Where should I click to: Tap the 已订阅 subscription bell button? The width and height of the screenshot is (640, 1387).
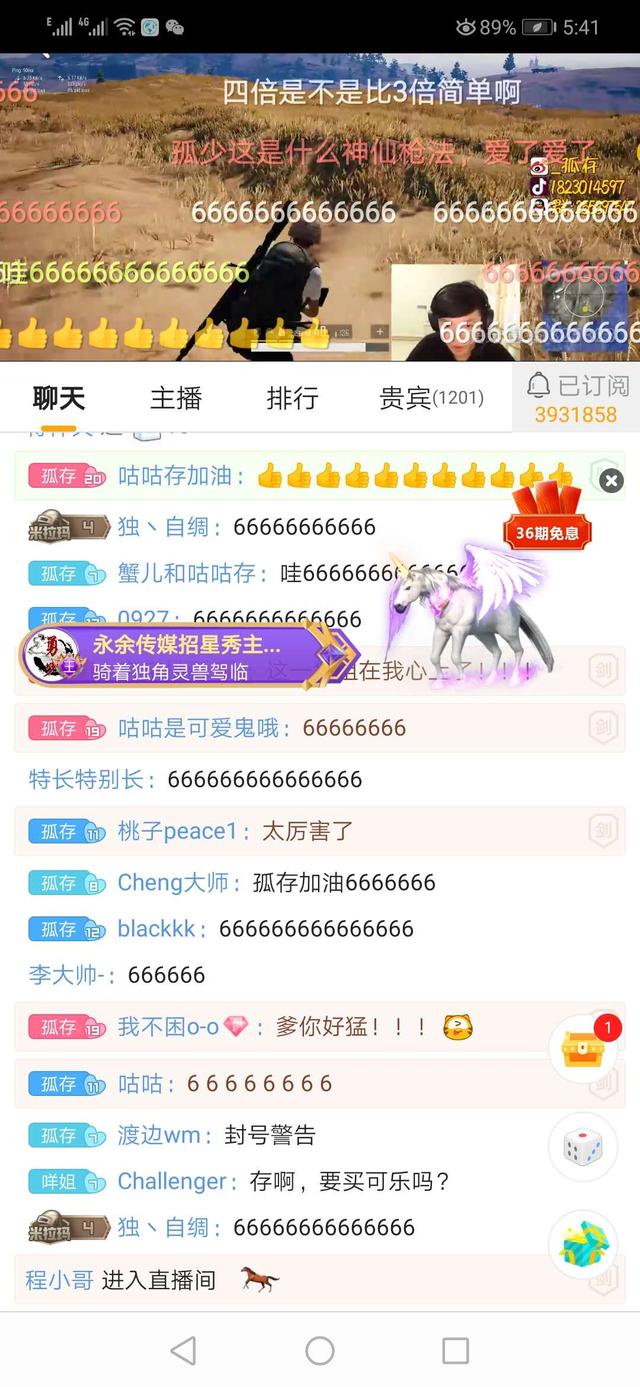pos(577,397)
